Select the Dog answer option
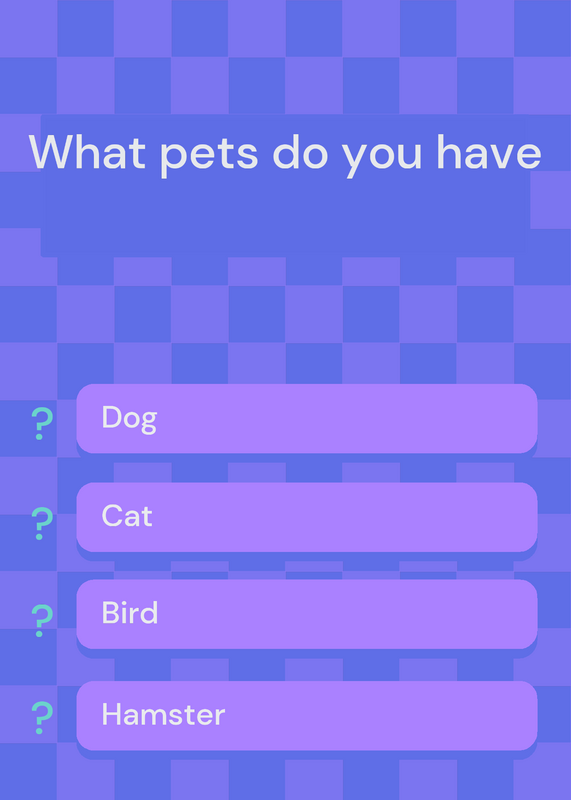This screenshot has height=800, width=571. (x=307, y=418)
